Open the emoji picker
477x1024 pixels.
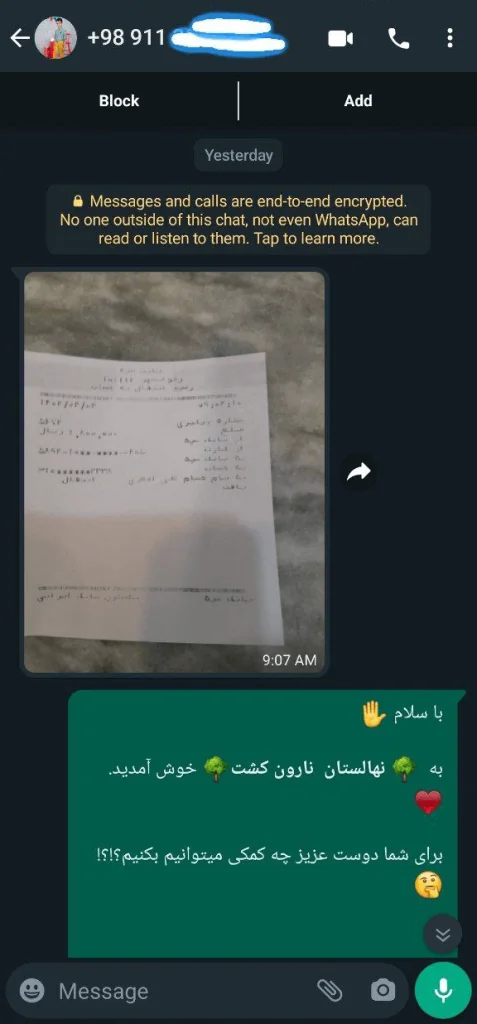(x=31, y=991)
